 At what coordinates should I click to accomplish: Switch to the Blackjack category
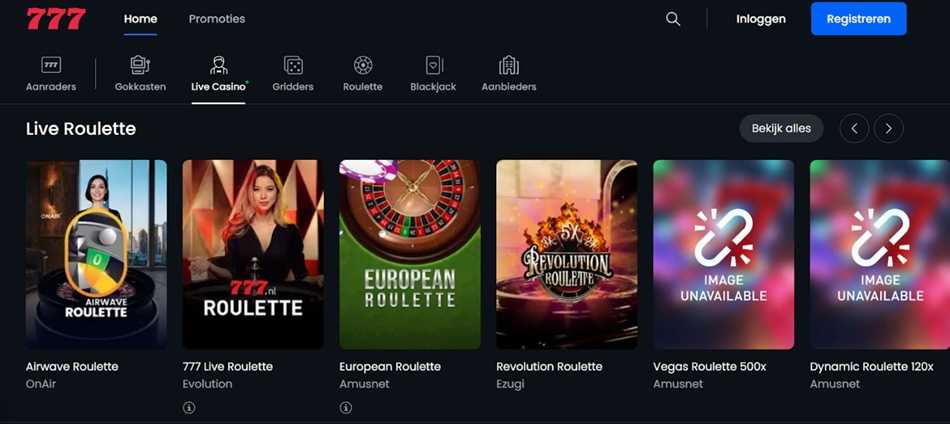coord(433,74)
